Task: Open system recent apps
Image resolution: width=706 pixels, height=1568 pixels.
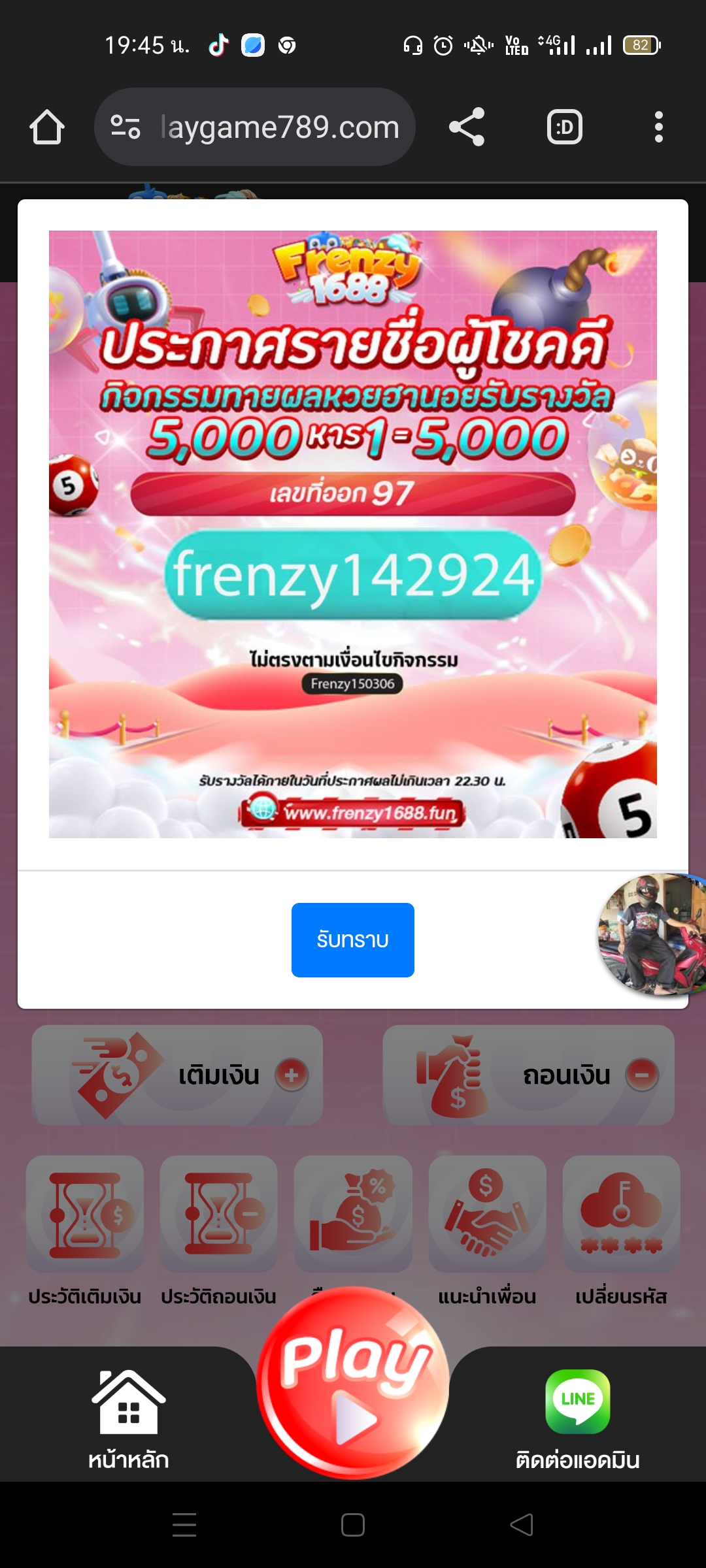Action: [184, 1525]
